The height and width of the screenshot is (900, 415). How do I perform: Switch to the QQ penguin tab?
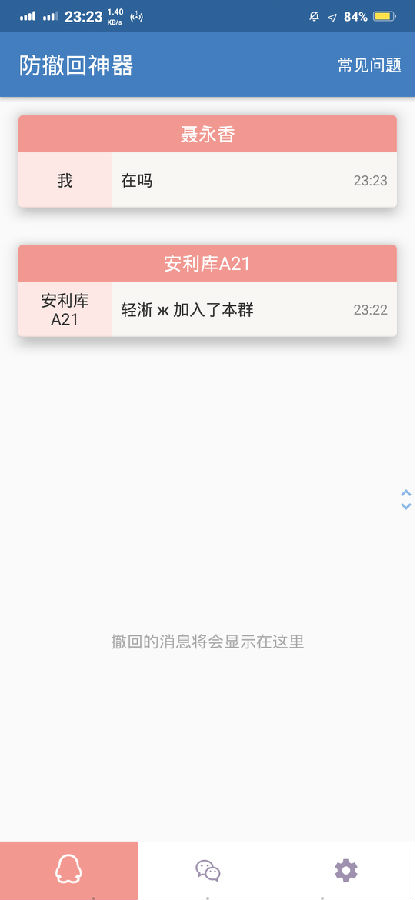[69, 870]
